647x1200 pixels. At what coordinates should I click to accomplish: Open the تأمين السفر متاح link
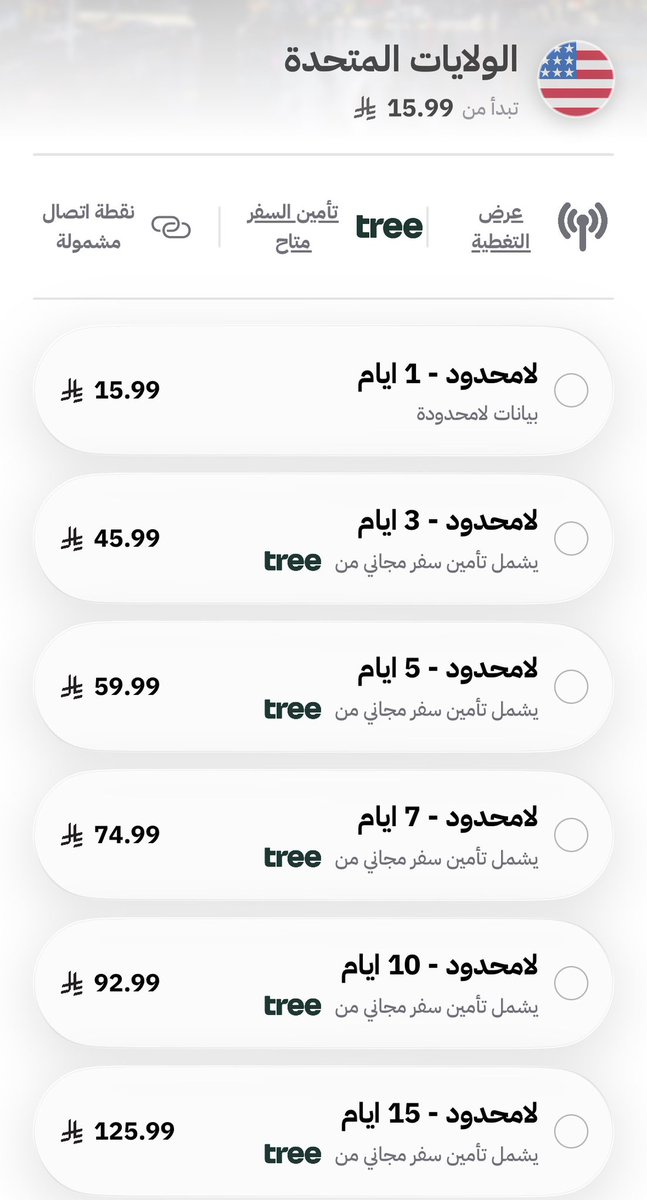[x=292, y=228]
